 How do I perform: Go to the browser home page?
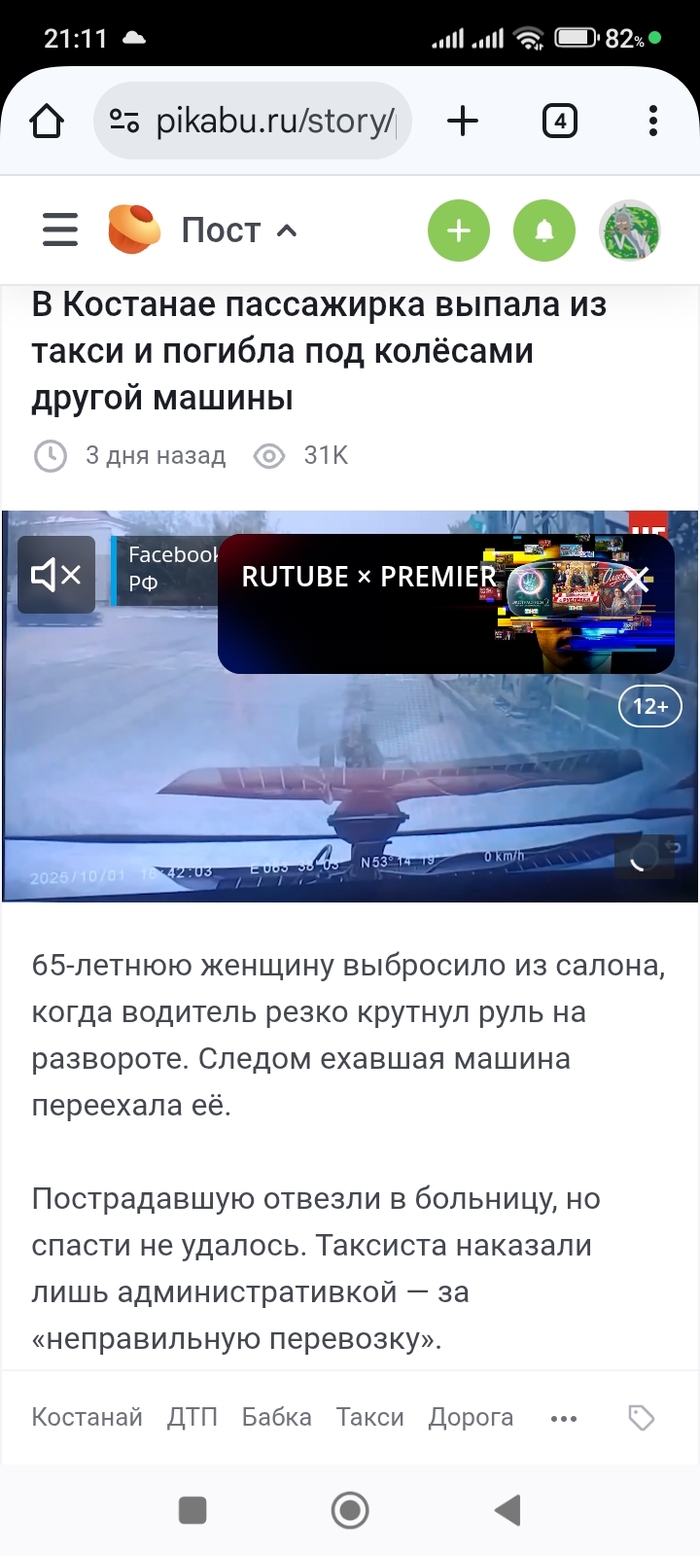point(46,122)
